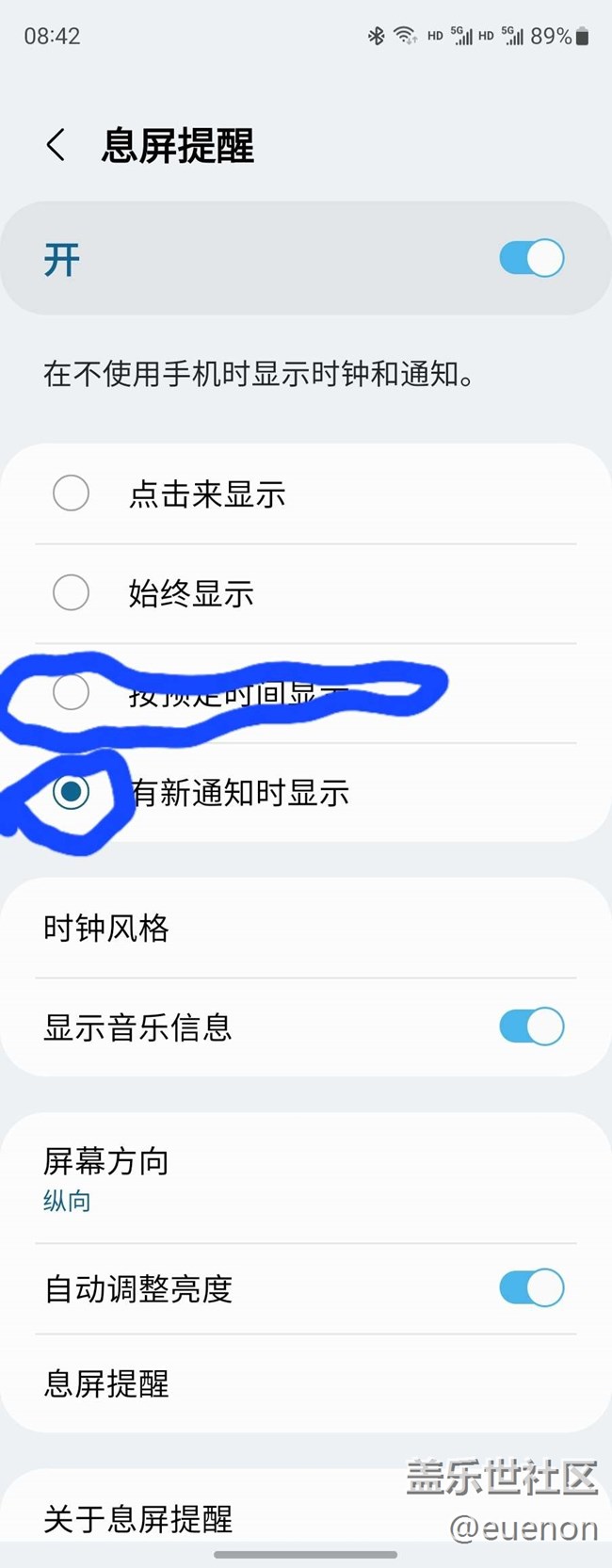Select the 始终显示 option

coord(306,593)
